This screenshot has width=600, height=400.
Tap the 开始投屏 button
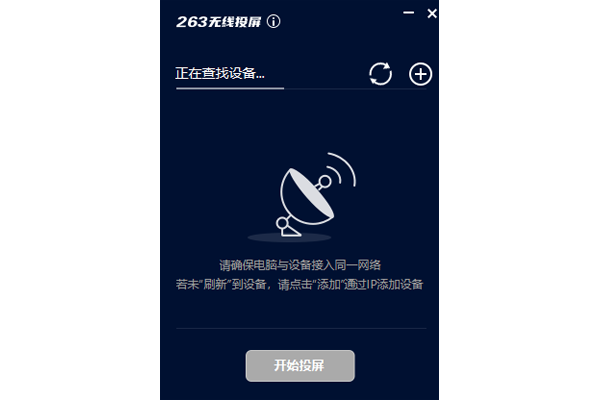(x=300, y=365)
